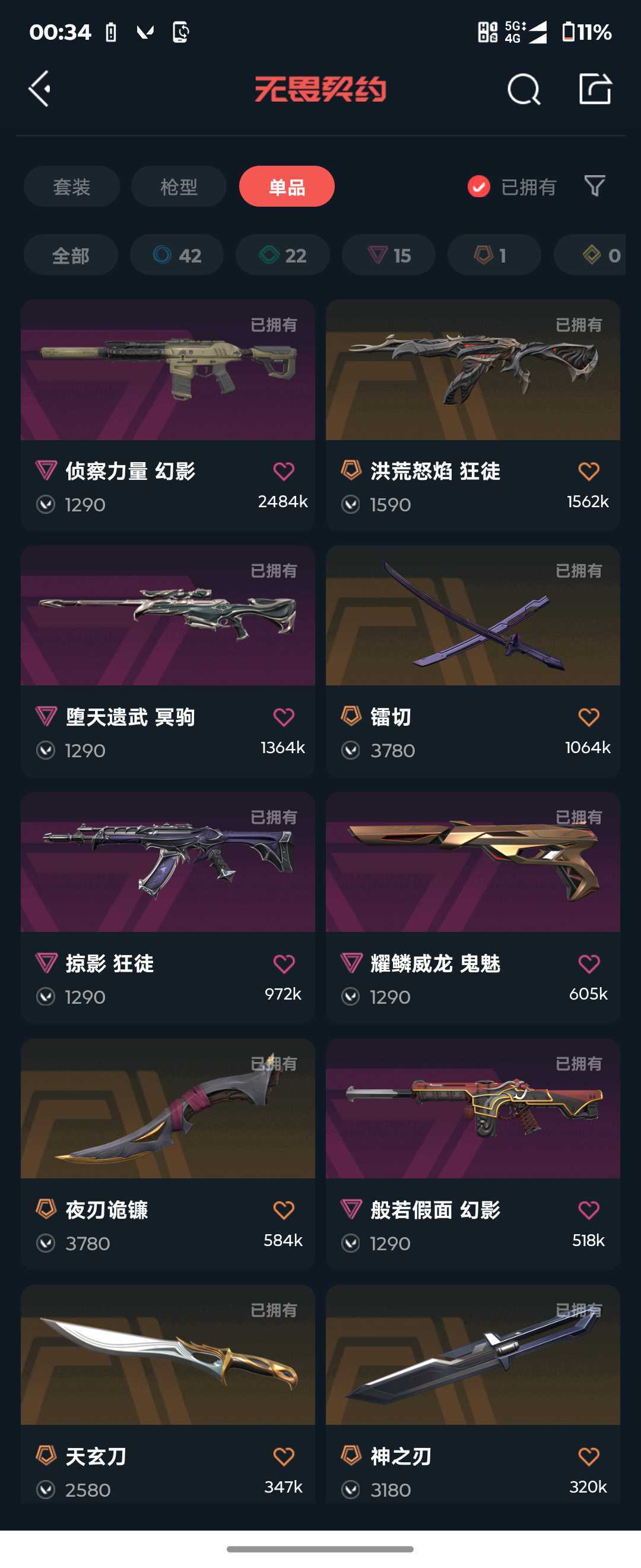
Task: Open the filter funnel icon
Action: [x=594, y=186]
